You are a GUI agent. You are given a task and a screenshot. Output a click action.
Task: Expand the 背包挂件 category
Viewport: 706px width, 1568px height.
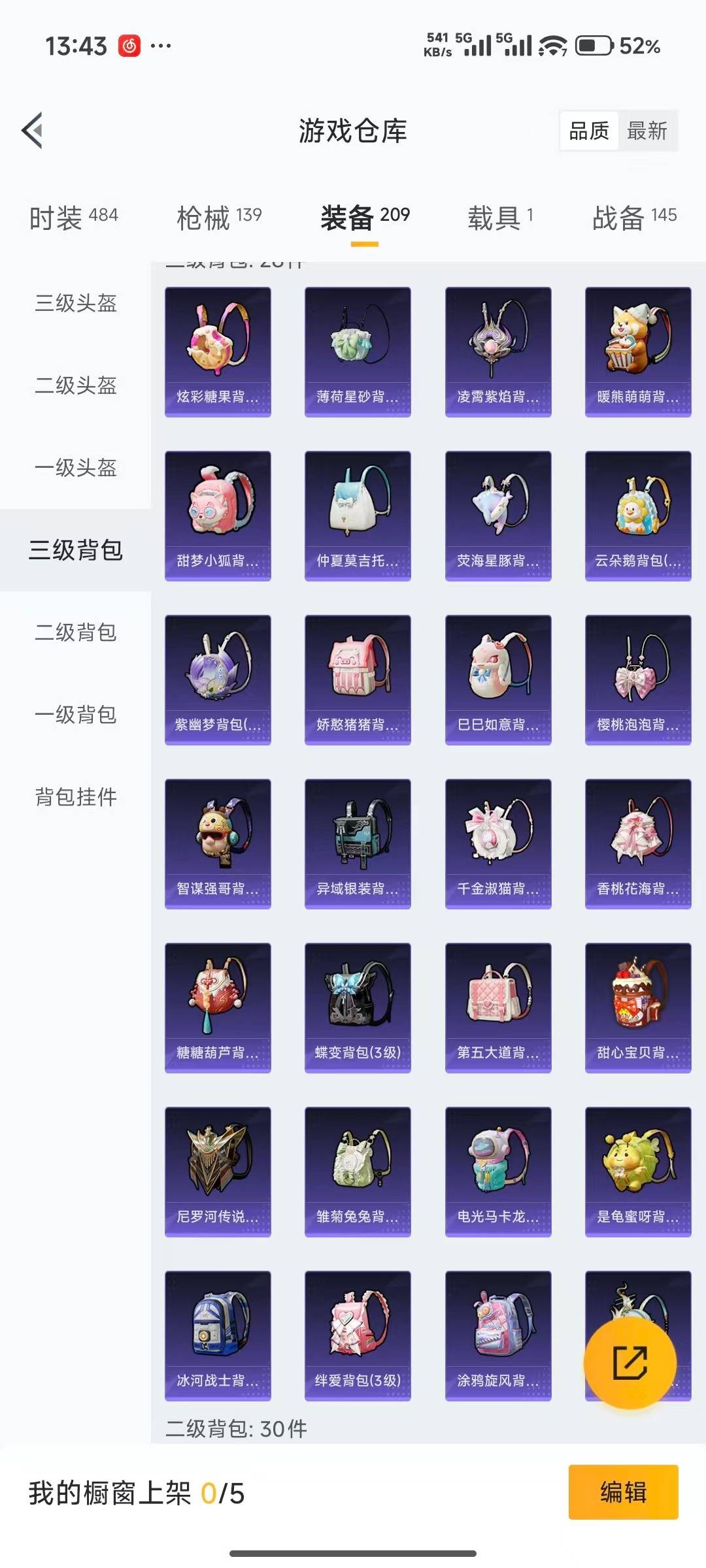click(75, 797)
